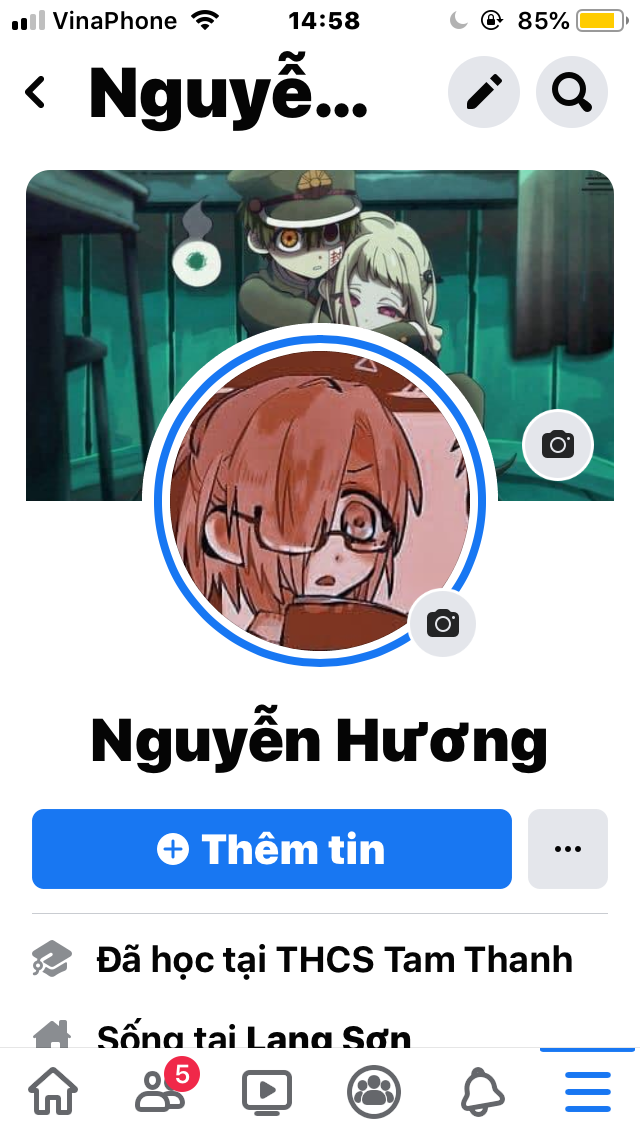Switch to the Home tab
Viewport: 640px width, 1136px height.
(53, 1091)
